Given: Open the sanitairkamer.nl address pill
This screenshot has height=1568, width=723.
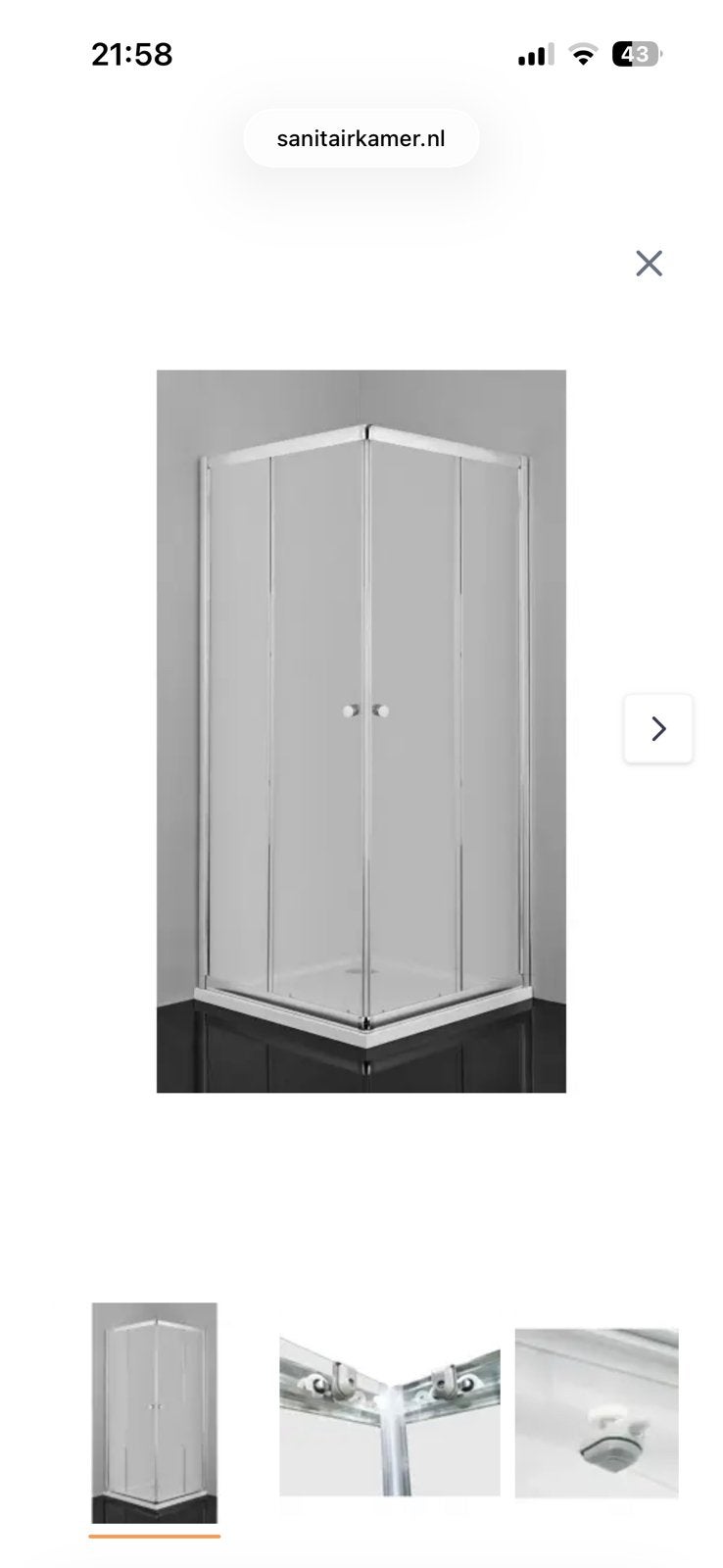Looking at the screenshot, I should (361, 138).
